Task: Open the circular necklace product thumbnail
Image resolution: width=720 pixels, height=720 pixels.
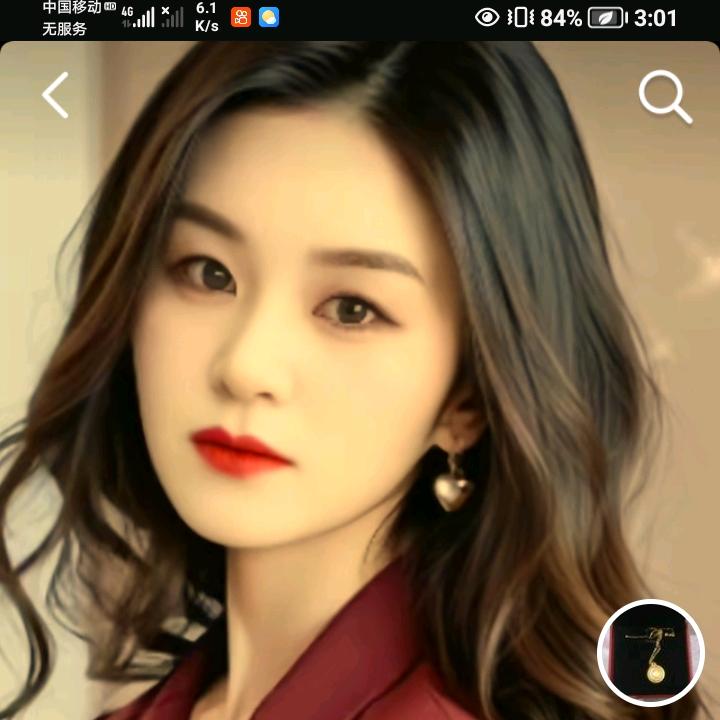Action: click(x=651, y=654)
